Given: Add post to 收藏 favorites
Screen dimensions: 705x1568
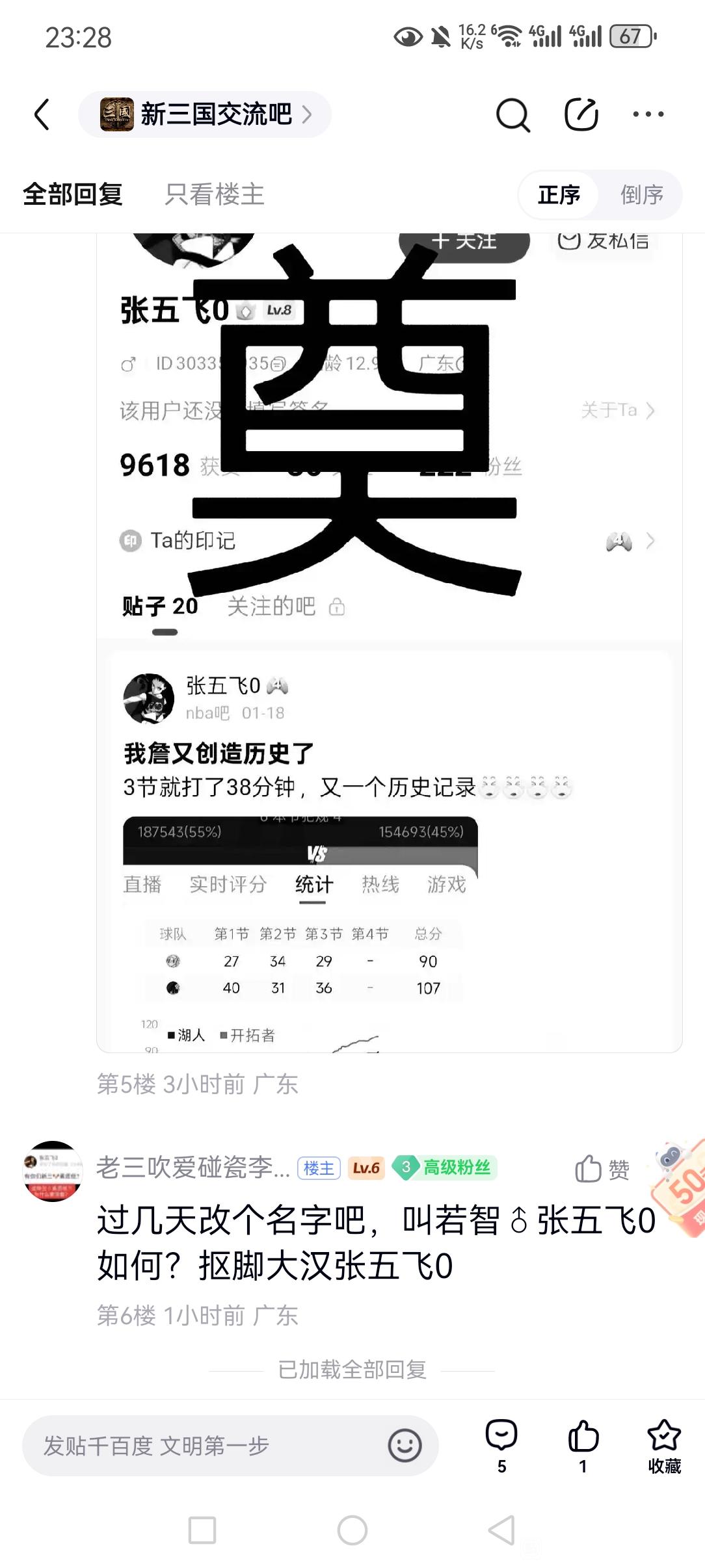Looking at the screenshot, I should point(664,1445).
